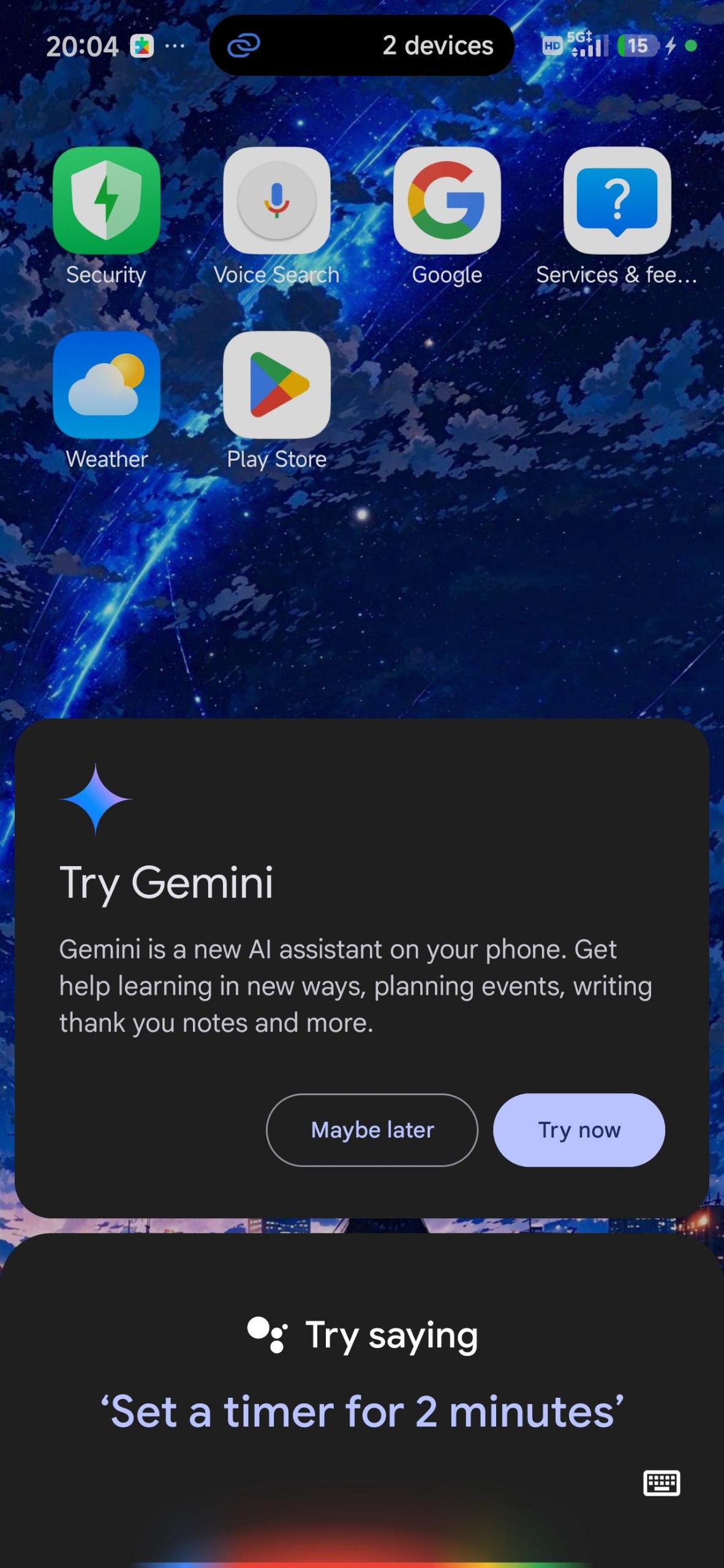Launch Voice Search
The width and height of the screenshot is (724, 1568).
click(277, 201)
